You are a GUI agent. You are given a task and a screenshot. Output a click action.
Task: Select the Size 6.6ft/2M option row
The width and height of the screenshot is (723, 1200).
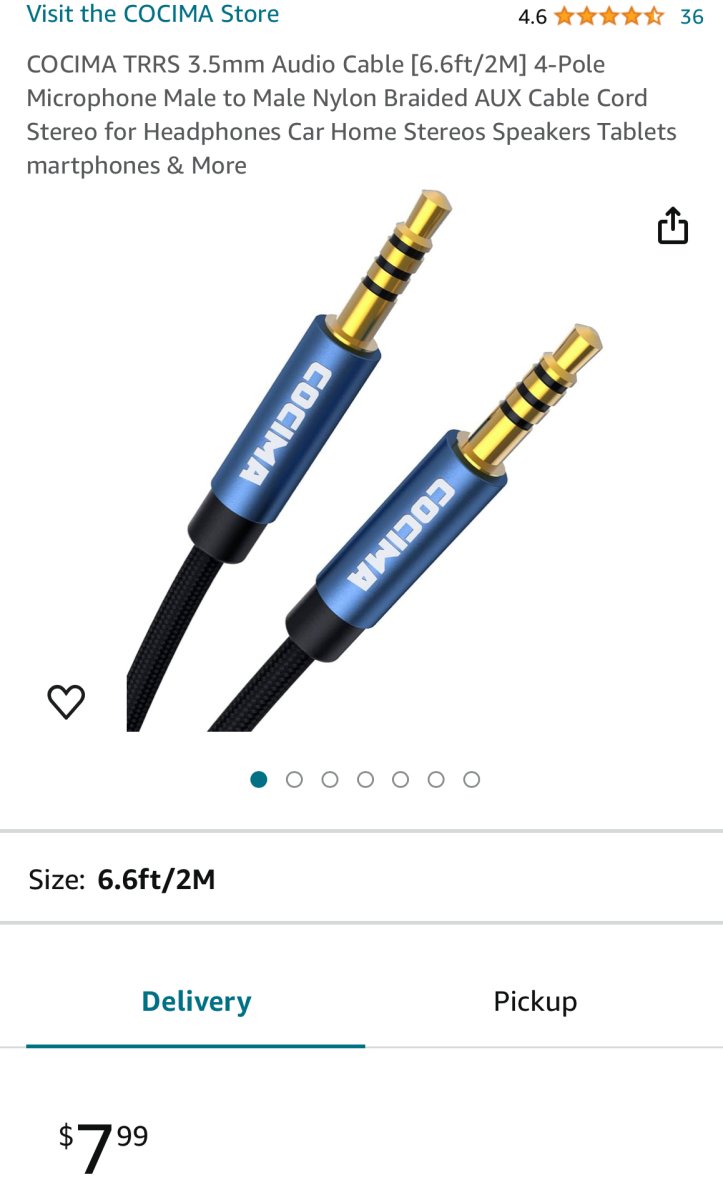[361, 879]
